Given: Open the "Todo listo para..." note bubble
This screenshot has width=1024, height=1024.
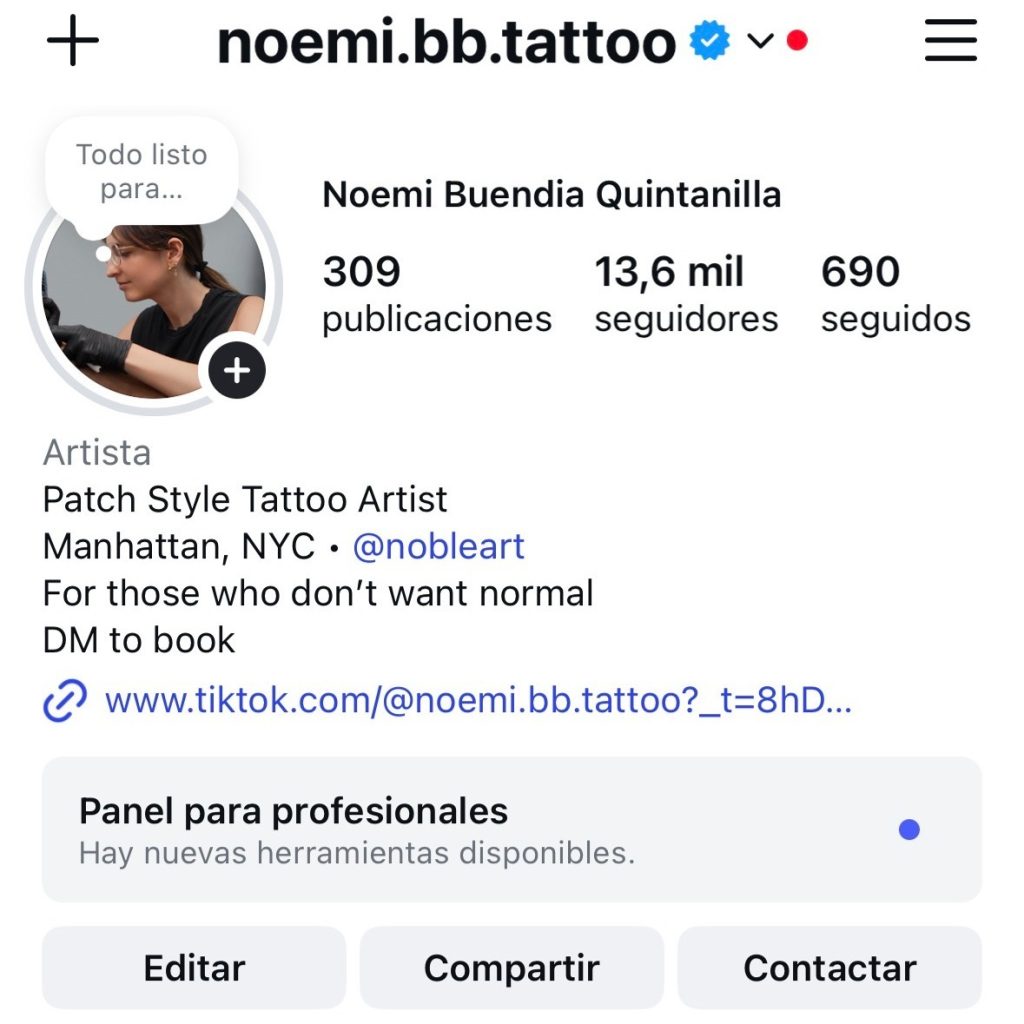Looking at the screenshot, I should click(x=141, y=170).
